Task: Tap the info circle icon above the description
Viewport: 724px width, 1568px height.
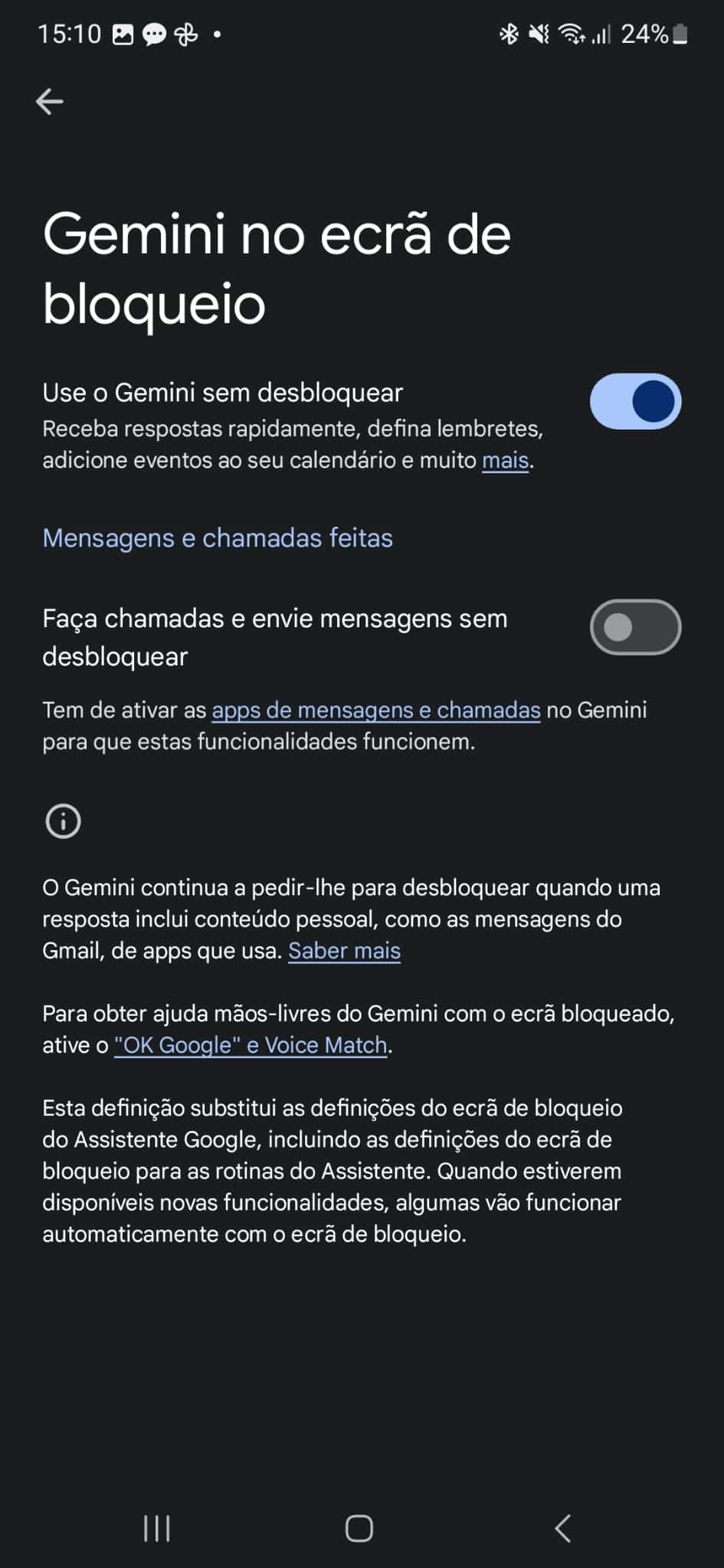Action: click(x=64, y=821)
